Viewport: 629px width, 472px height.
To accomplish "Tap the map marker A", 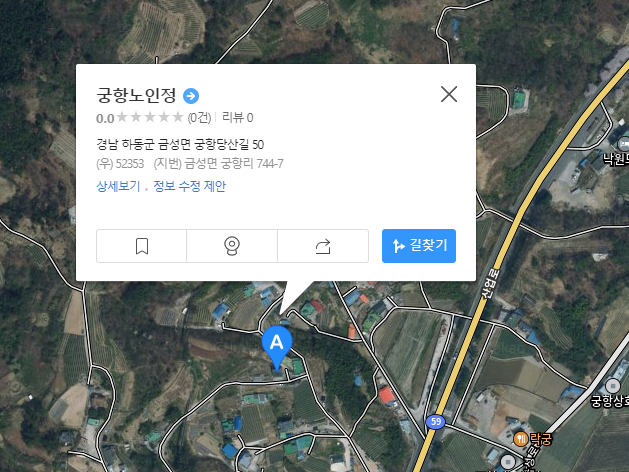I will [x=277, y=344].
